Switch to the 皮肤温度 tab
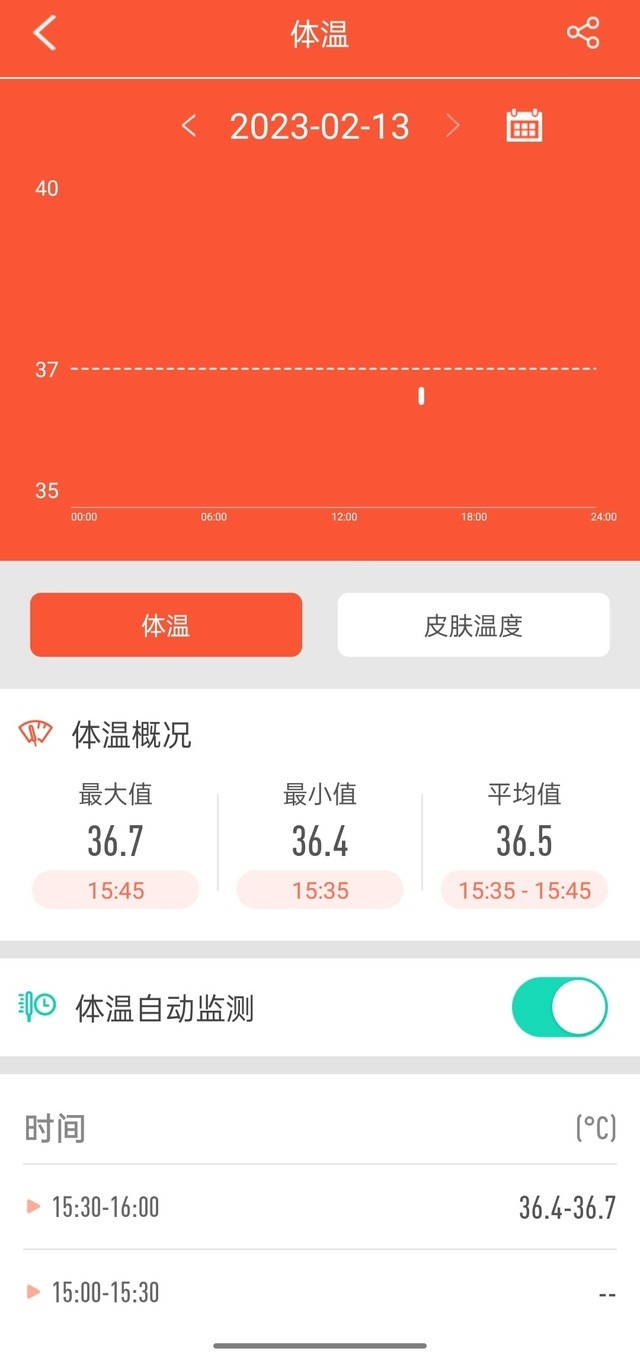 pos(474,625)
